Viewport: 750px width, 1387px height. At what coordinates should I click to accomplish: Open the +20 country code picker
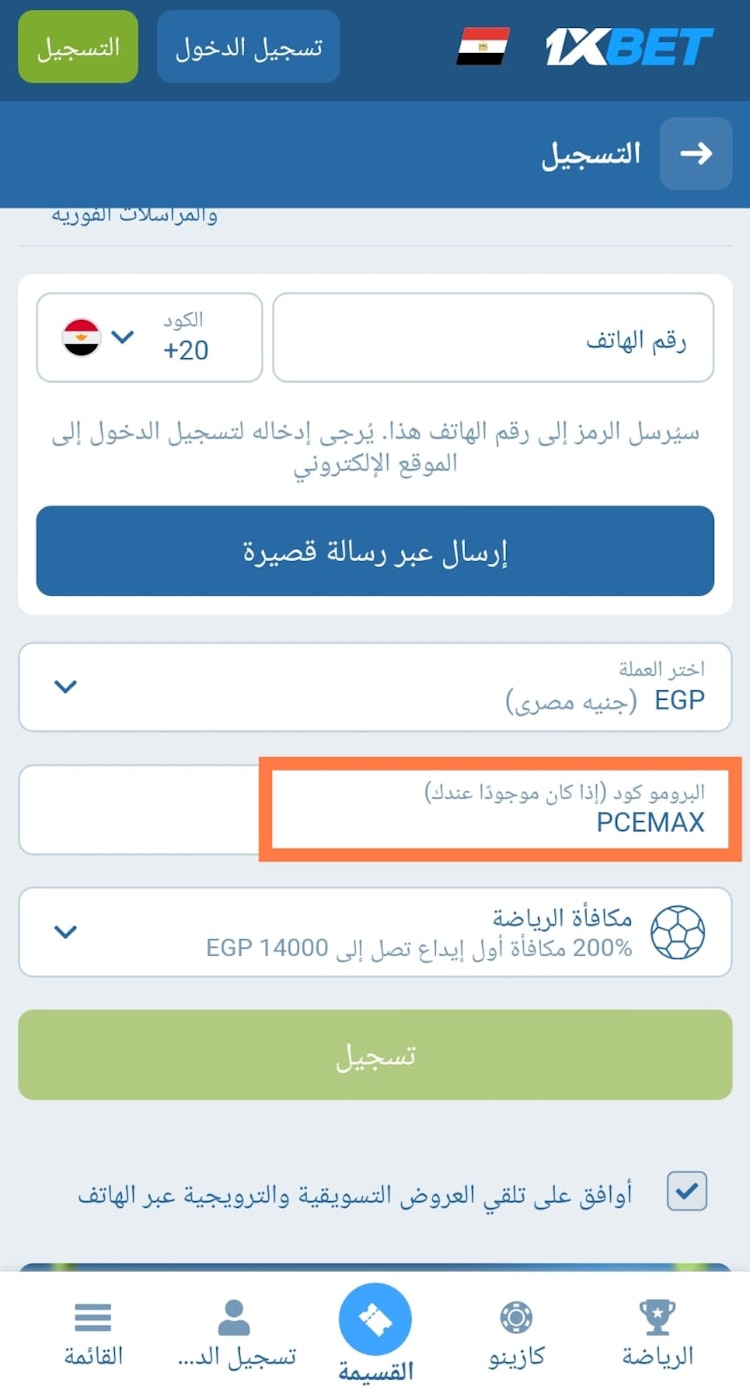tap(149, 337)
